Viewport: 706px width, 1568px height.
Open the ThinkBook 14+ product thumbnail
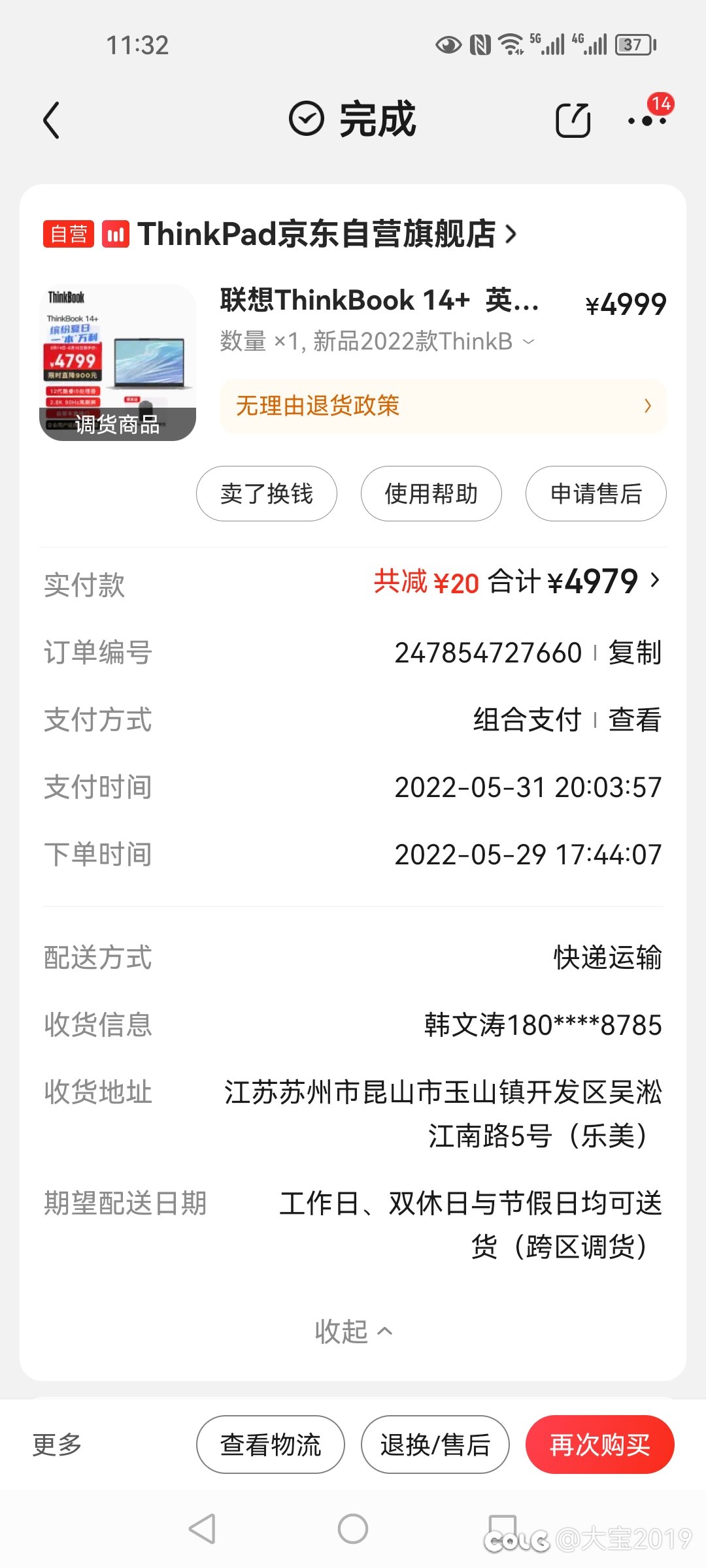pos(118,362)
